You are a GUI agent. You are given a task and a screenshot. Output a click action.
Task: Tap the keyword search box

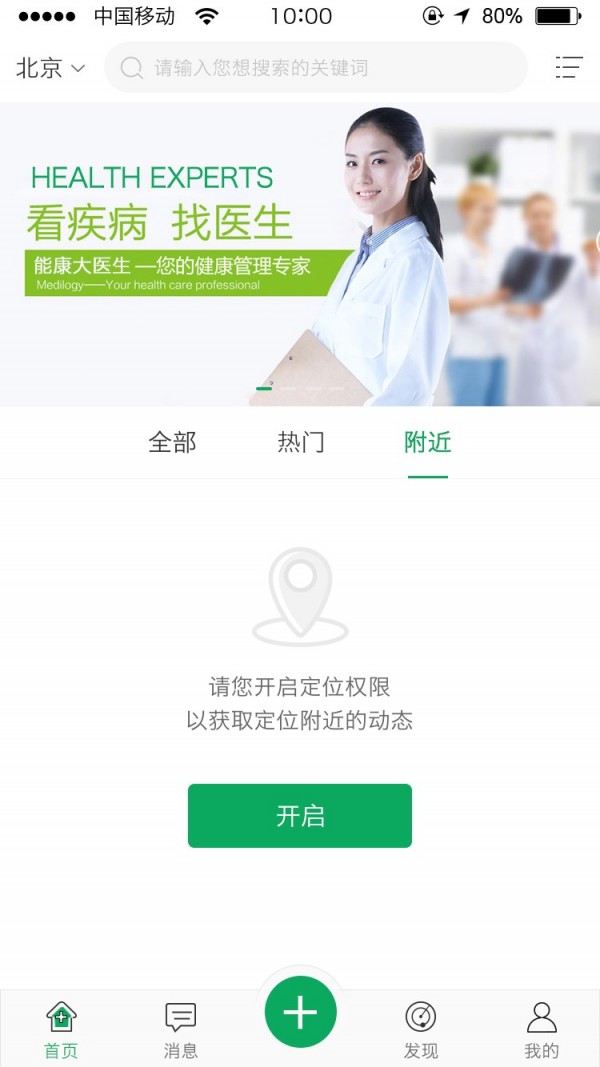tap(315, 68)
